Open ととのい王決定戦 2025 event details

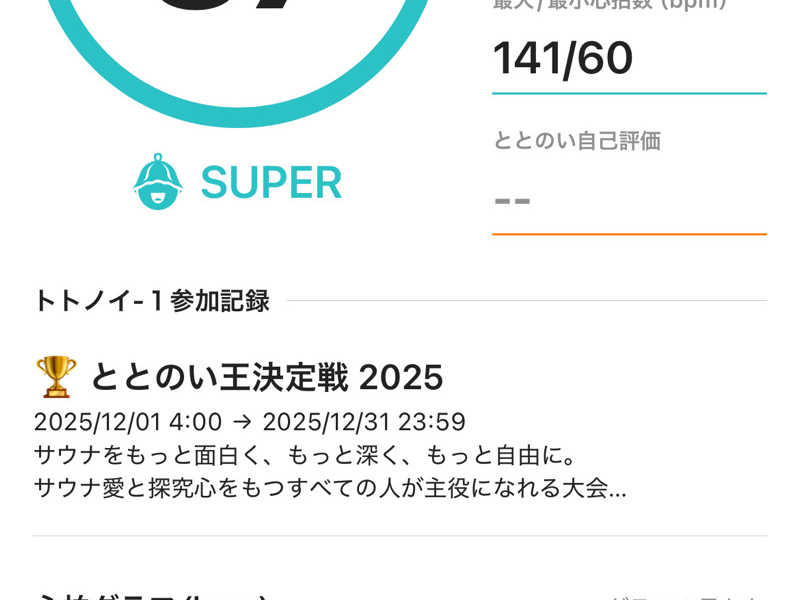(x=267, y=377)
